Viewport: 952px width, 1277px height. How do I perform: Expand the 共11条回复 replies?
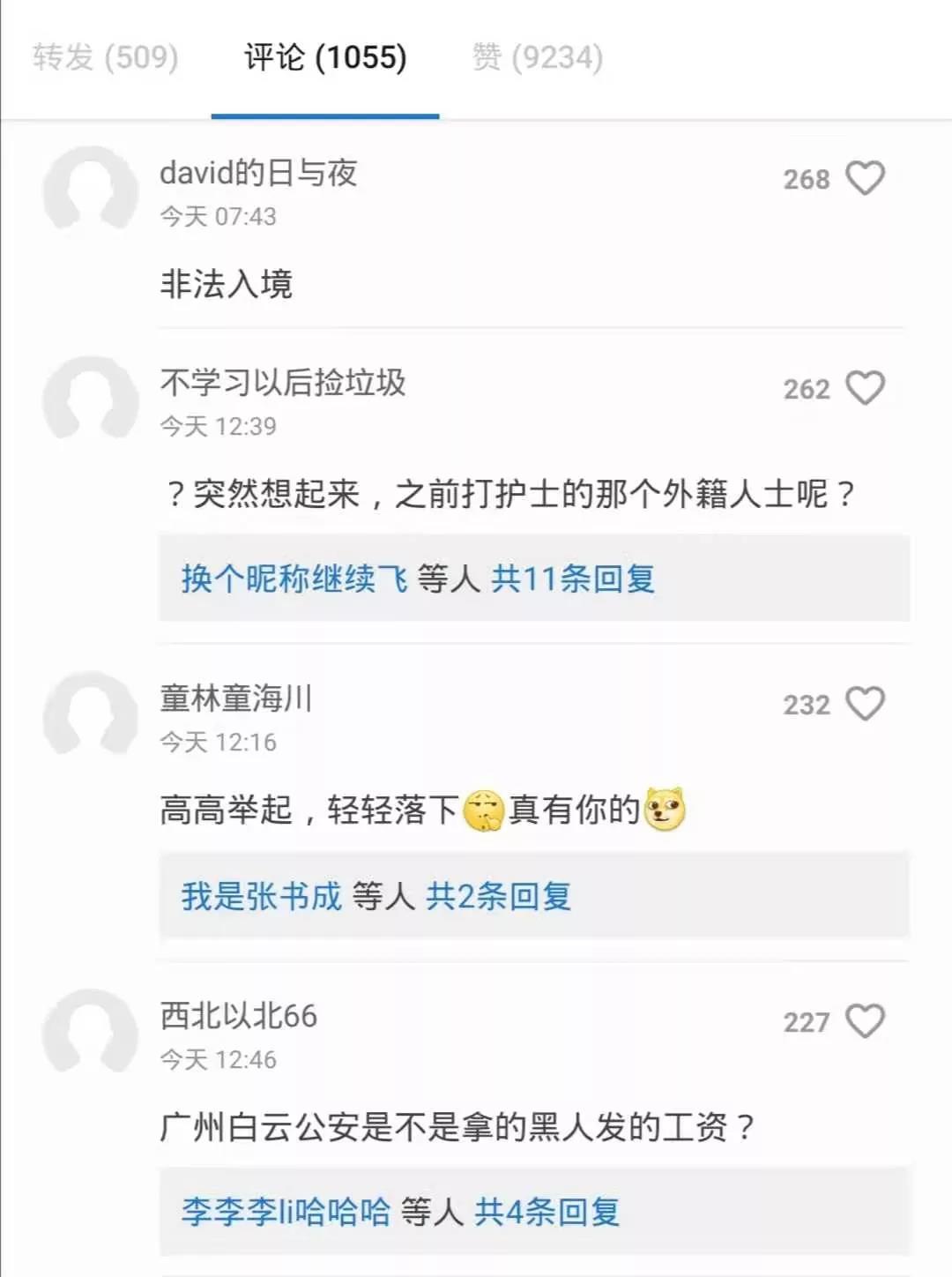[x=573, y=579]
